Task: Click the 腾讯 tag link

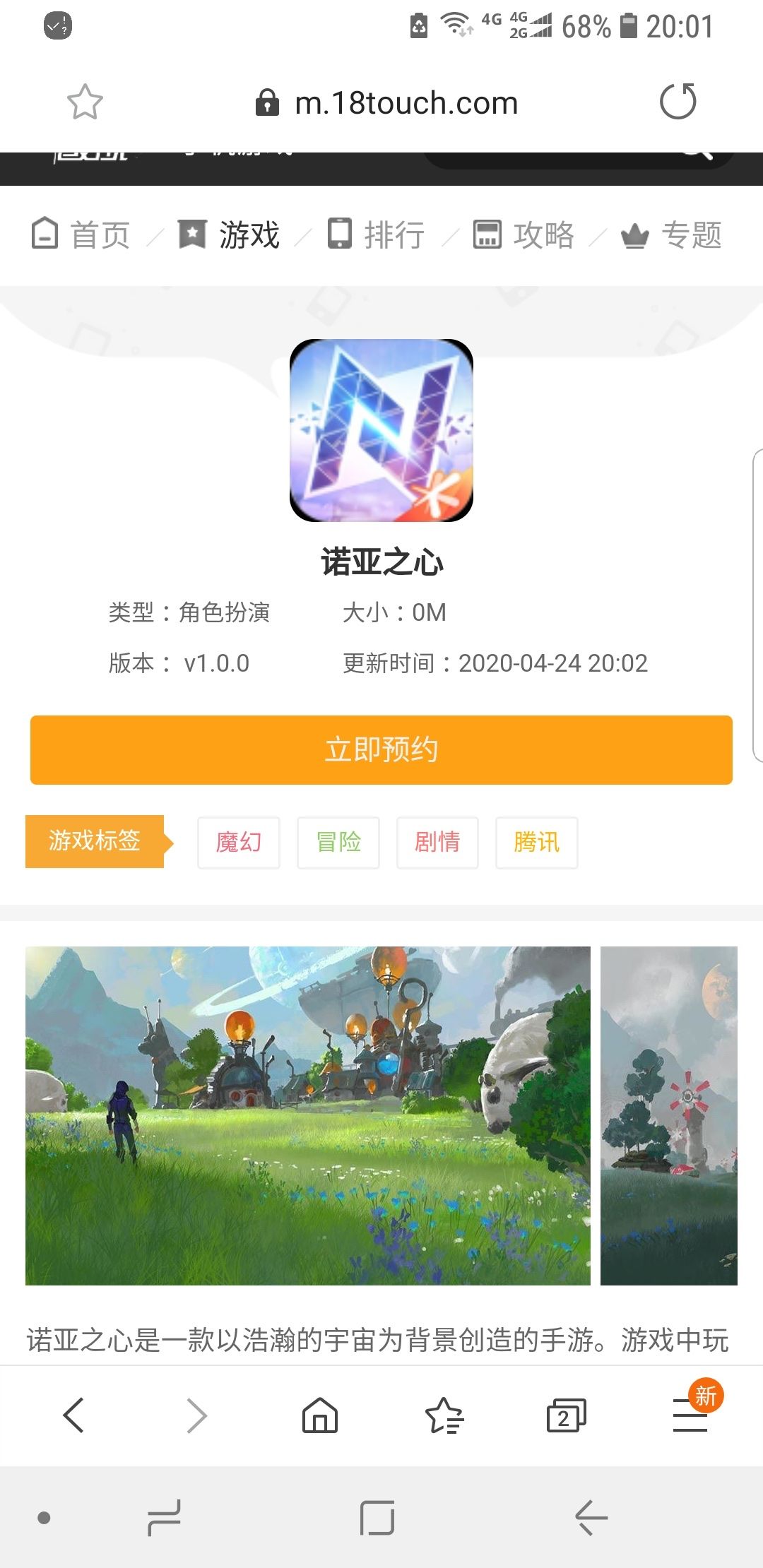Action: tap(536, 842)
